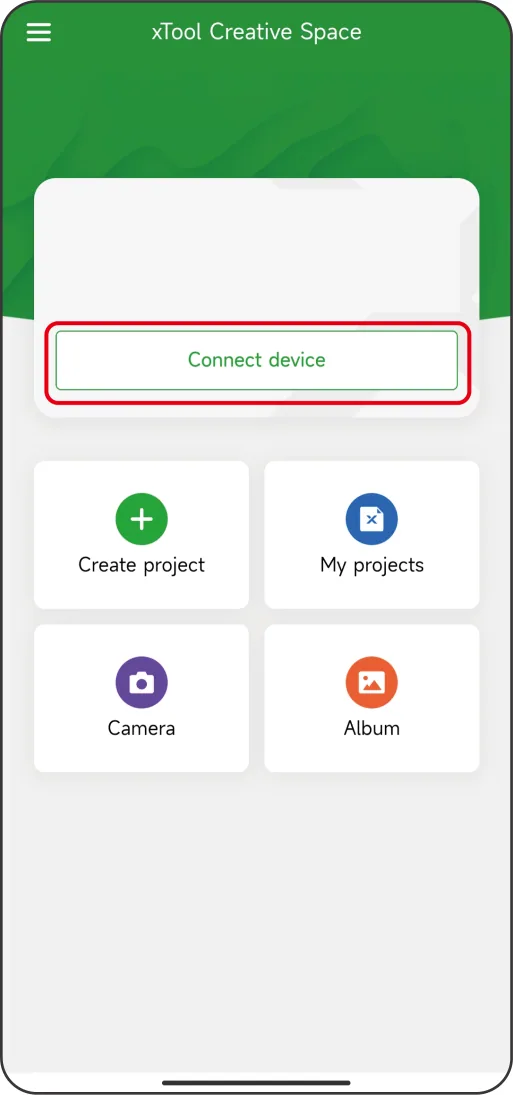The height and width of the screenshot is (1095, 513).
Task: Tap the Connect device button
Action: click(257, 360)
